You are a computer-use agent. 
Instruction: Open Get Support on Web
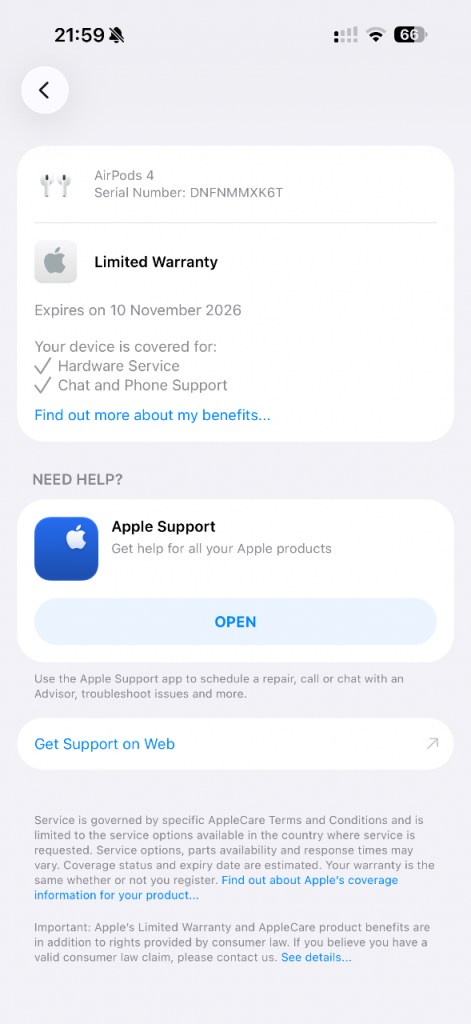coord(235,744)
